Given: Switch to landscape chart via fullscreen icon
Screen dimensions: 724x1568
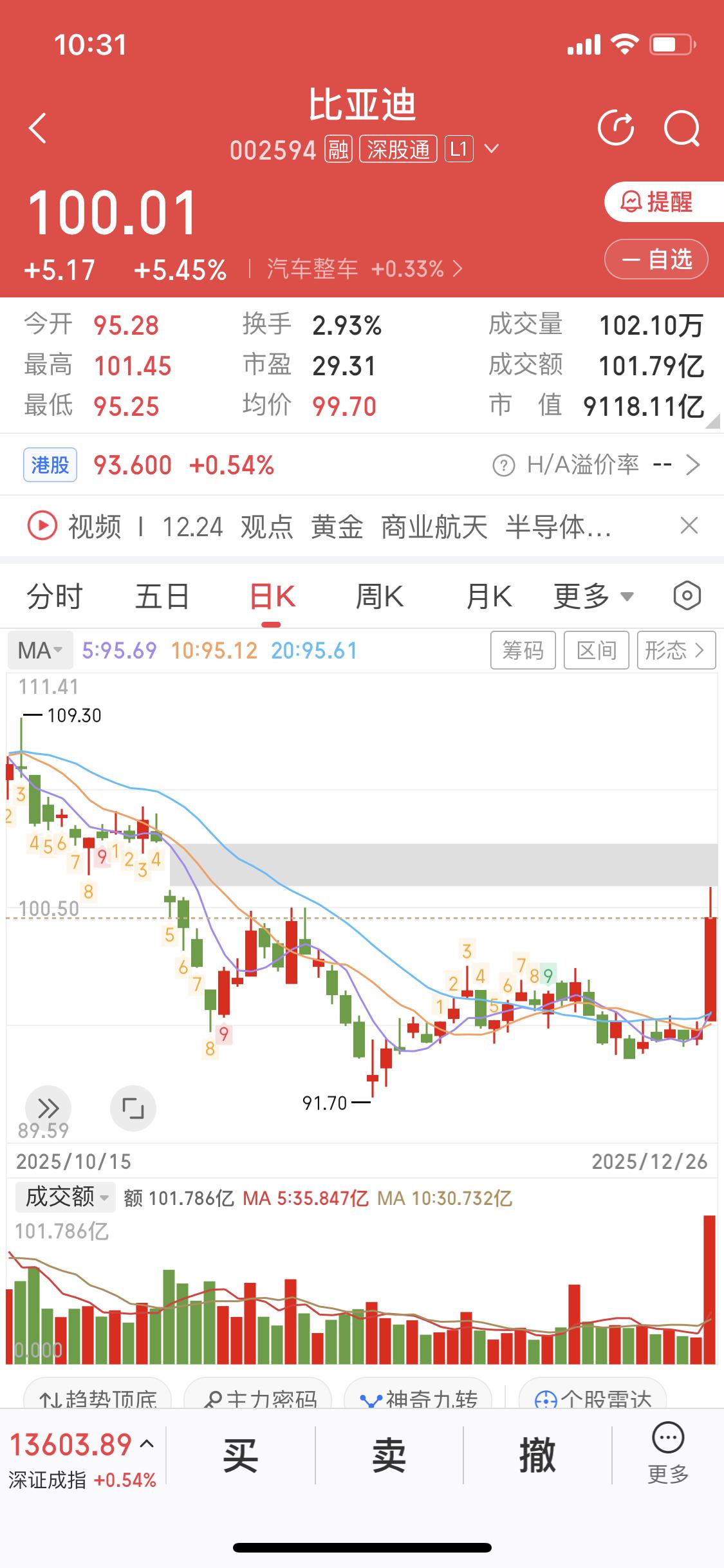Looking at the screenshot, I should tap(133, 1108).
